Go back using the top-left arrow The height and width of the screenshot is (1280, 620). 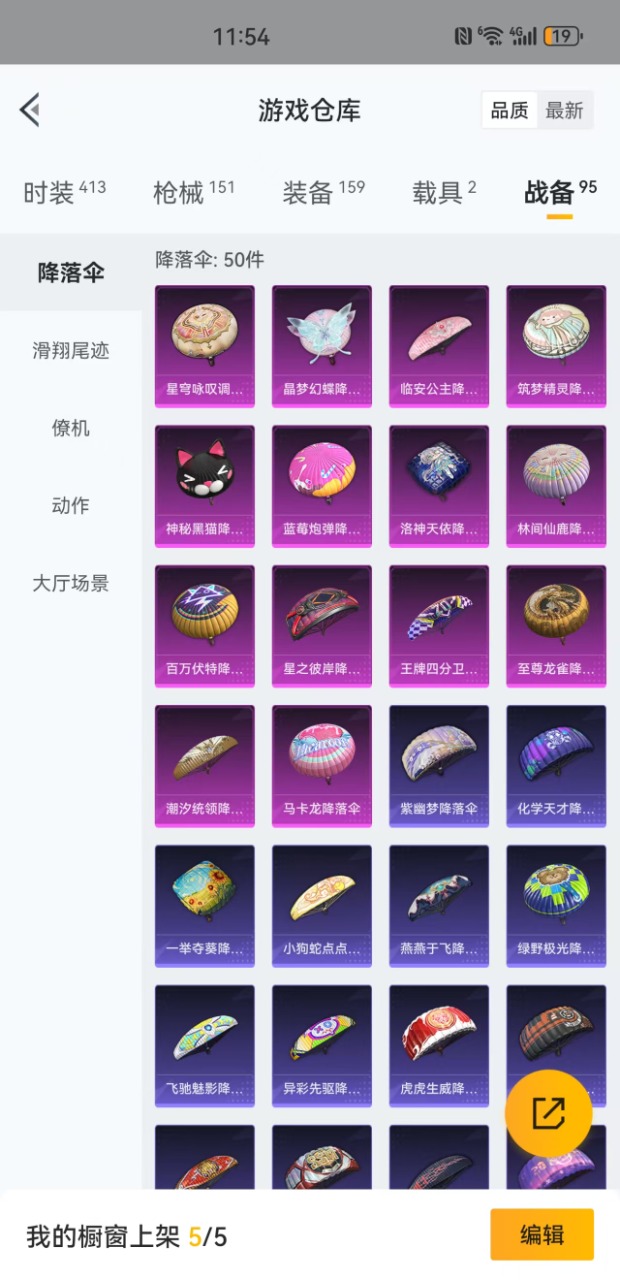pos(30,110)
